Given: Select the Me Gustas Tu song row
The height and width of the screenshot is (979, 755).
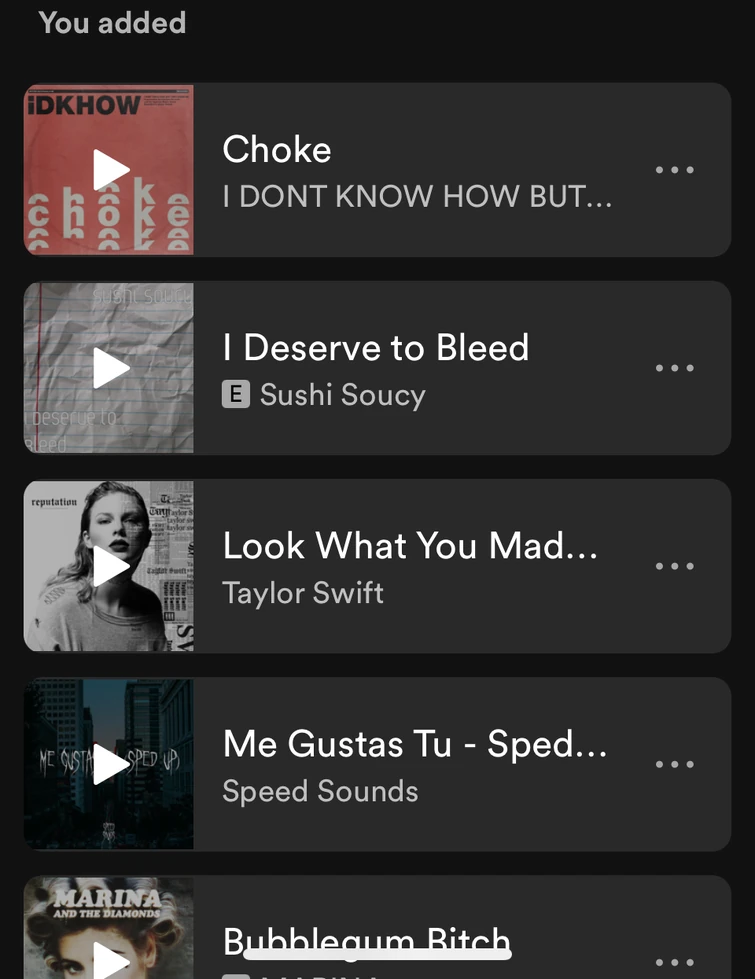Looking at the screenshot, I should click(x=420, y=764).
